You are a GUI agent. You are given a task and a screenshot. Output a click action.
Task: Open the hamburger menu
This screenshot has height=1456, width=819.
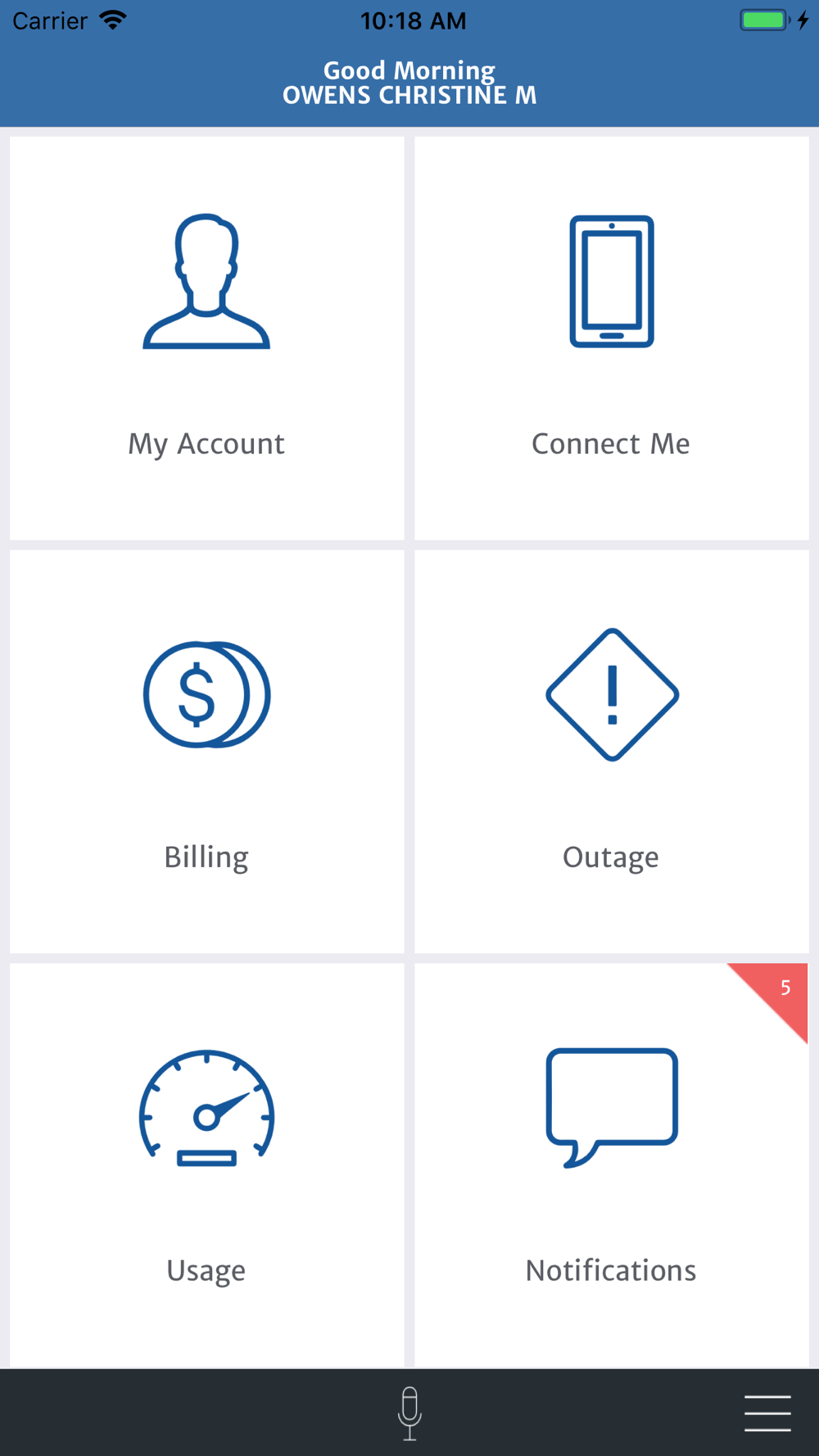[767, 1413]
